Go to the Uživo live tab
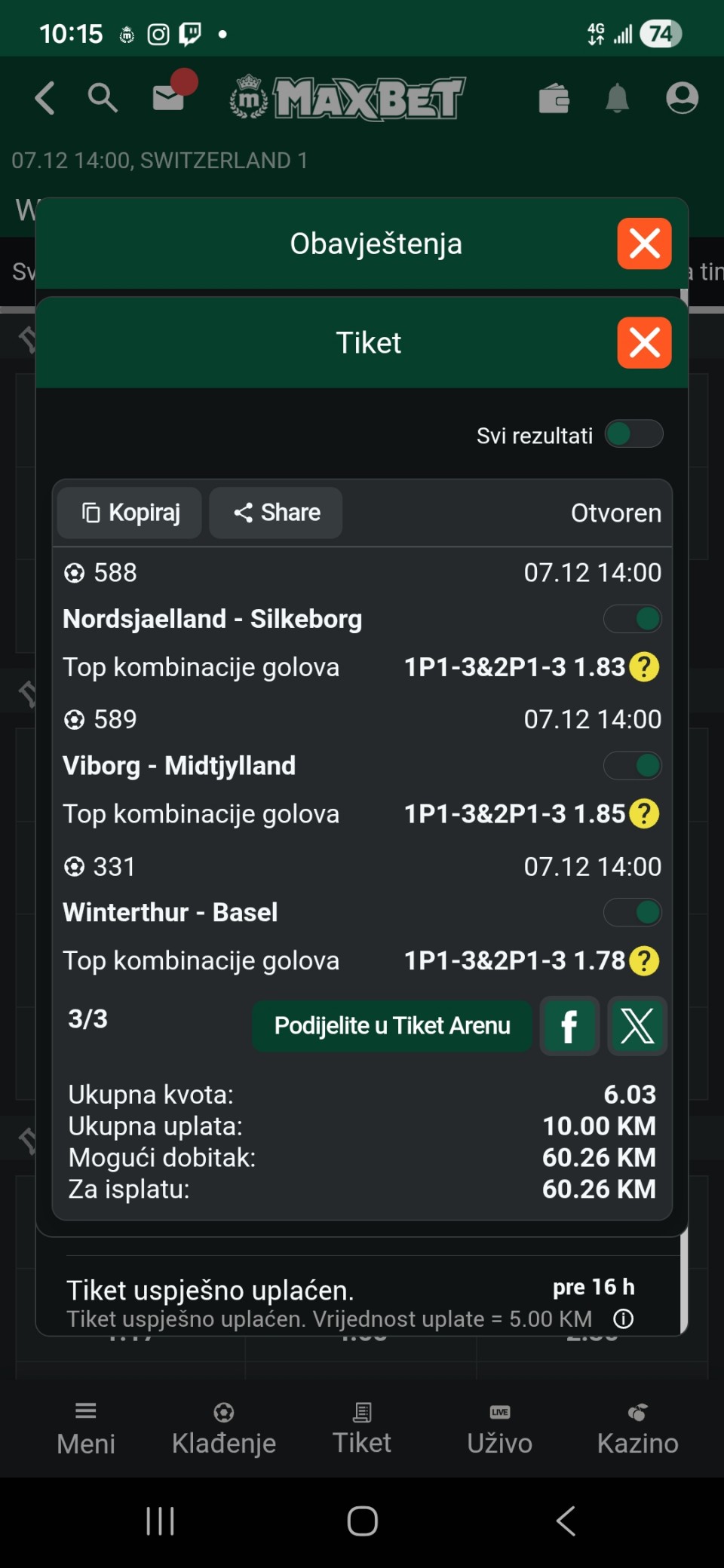724x1568 pixels. click(499, 1429)
